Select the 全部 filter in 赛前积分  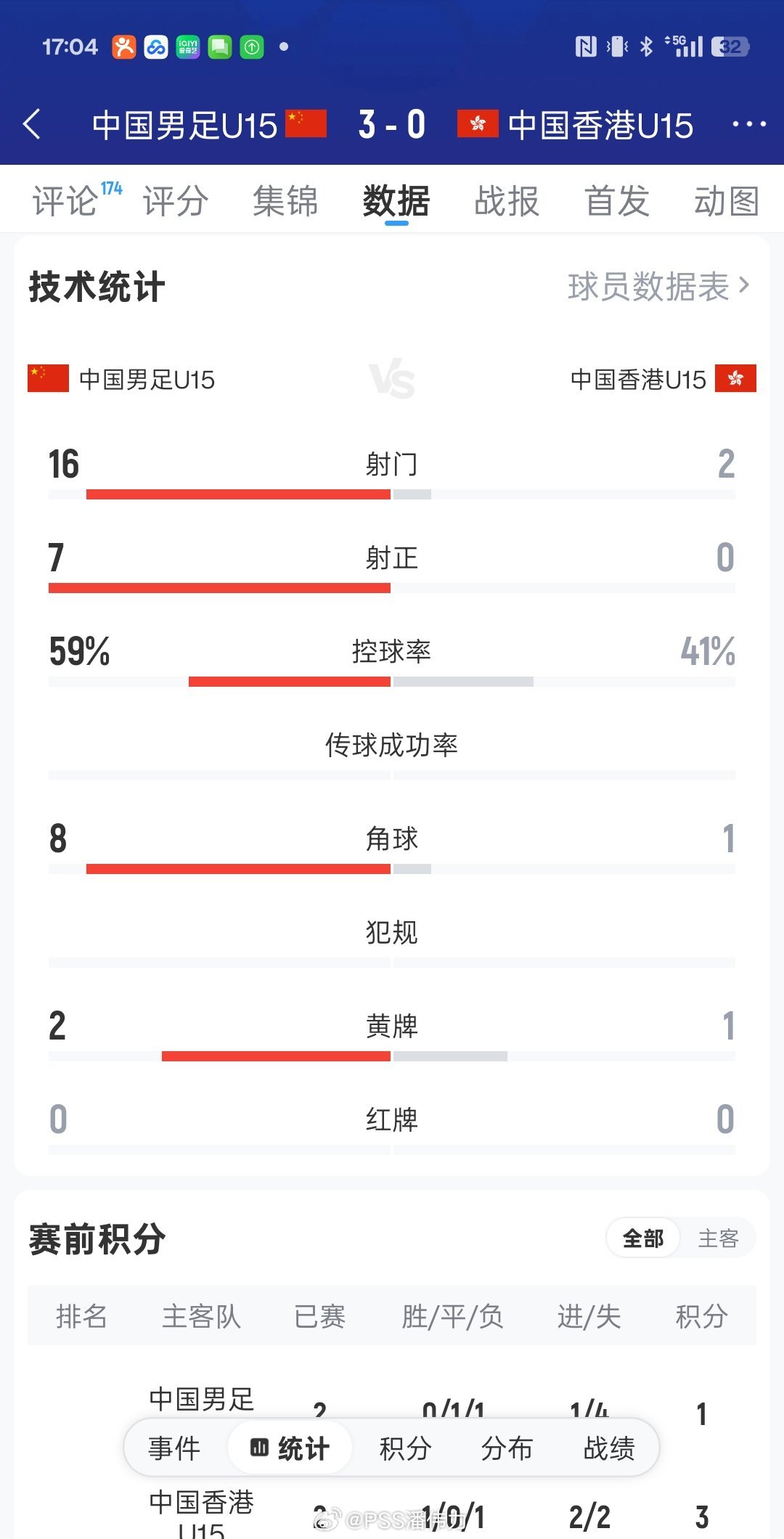[x=642, y=1239]
